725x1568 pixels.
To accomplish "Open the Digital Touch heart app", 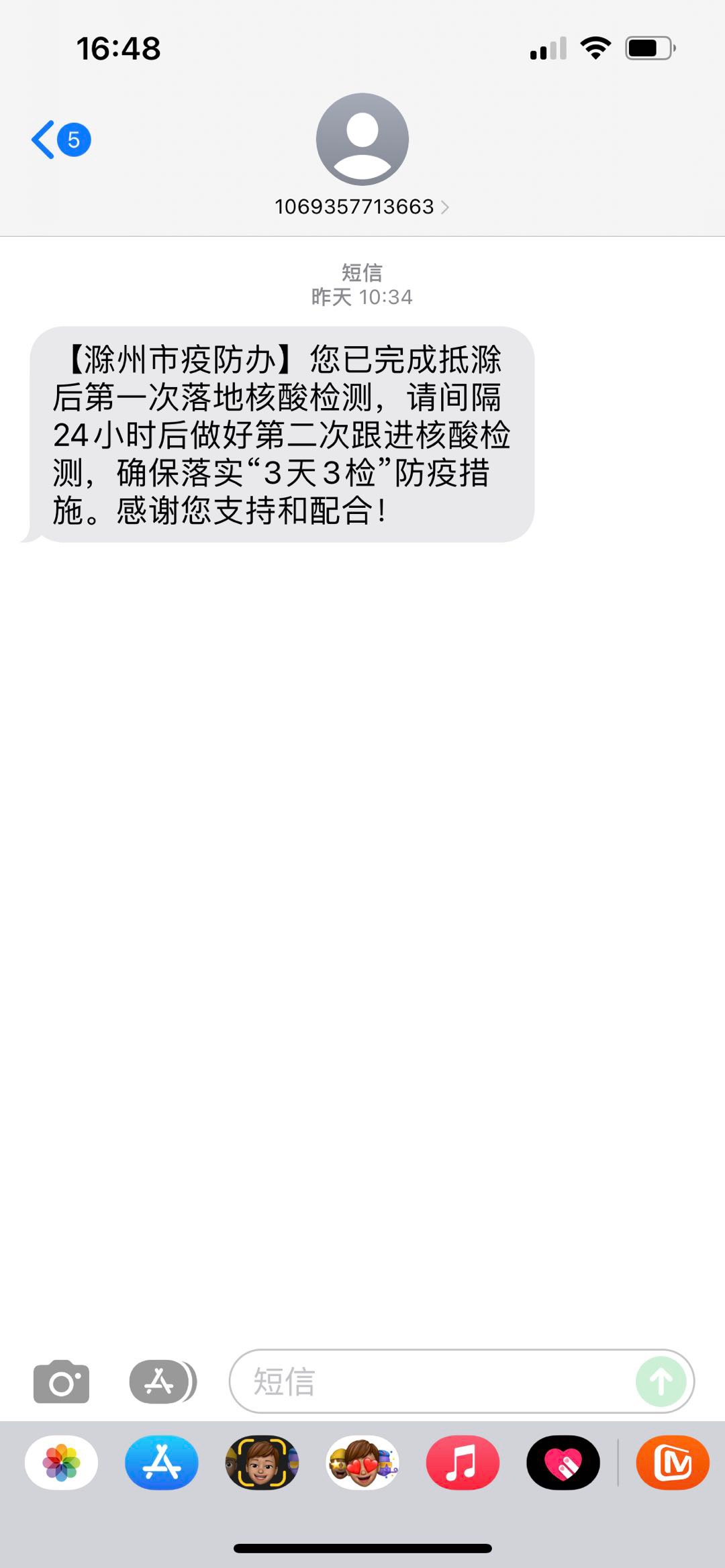I will [563, 1463].
